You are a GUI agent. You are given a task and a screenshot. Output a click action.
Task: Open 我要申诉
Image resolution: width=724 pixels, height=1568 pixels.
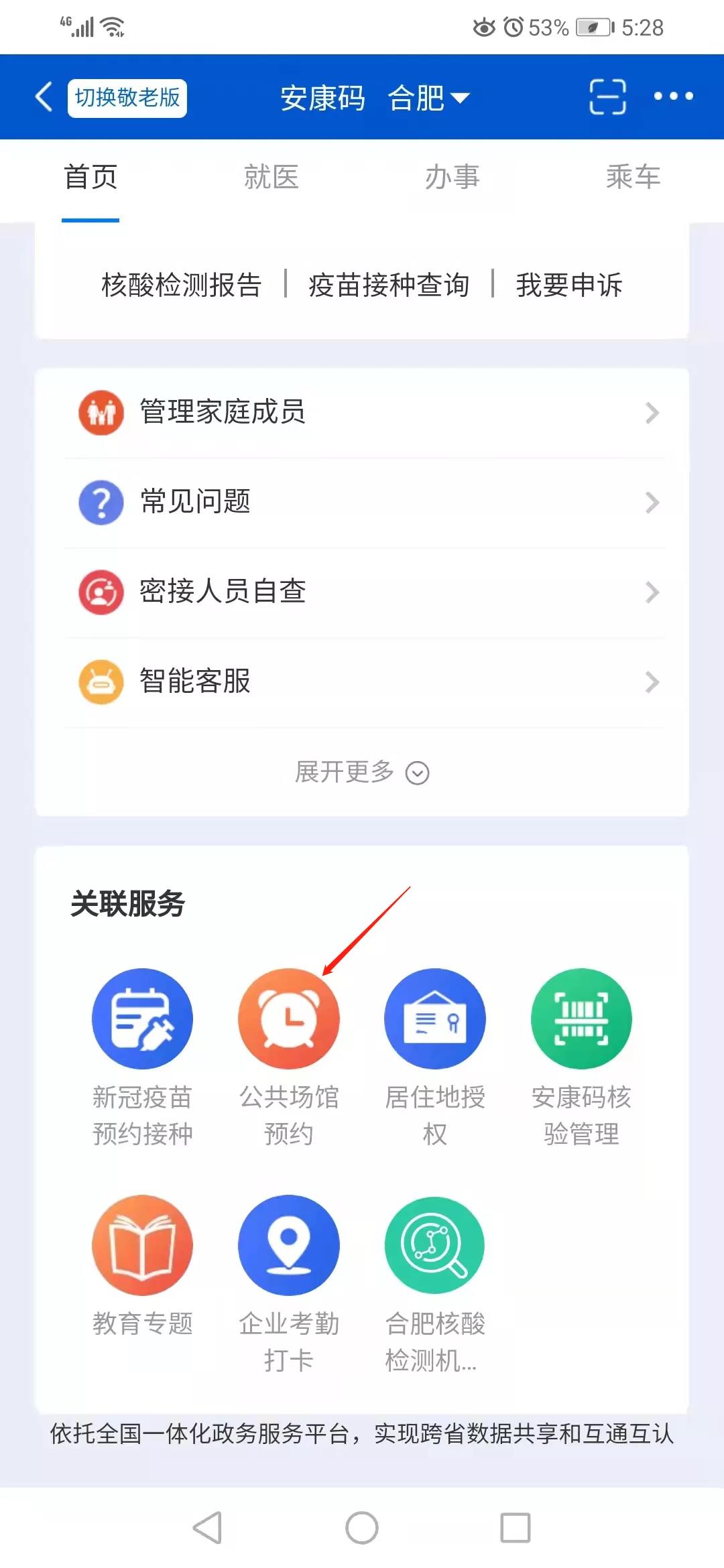click(x=568, y=285)
